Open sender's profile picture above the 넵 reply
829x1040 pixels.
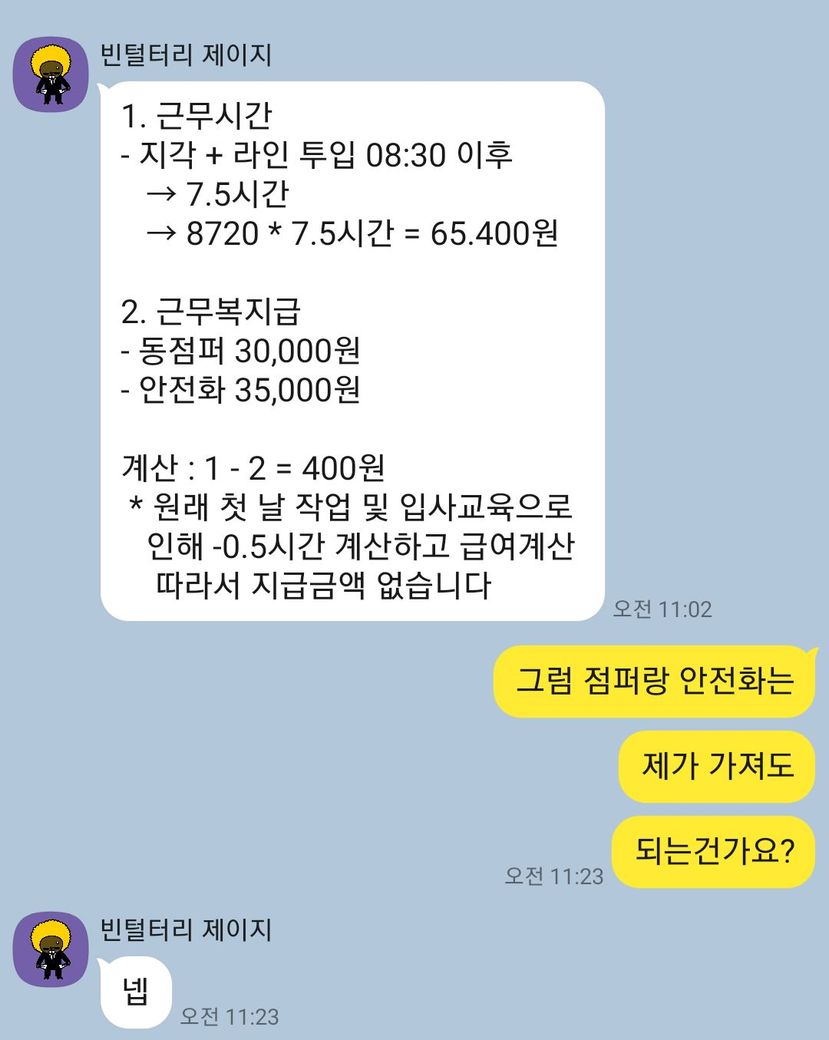[x=50, y=949]
